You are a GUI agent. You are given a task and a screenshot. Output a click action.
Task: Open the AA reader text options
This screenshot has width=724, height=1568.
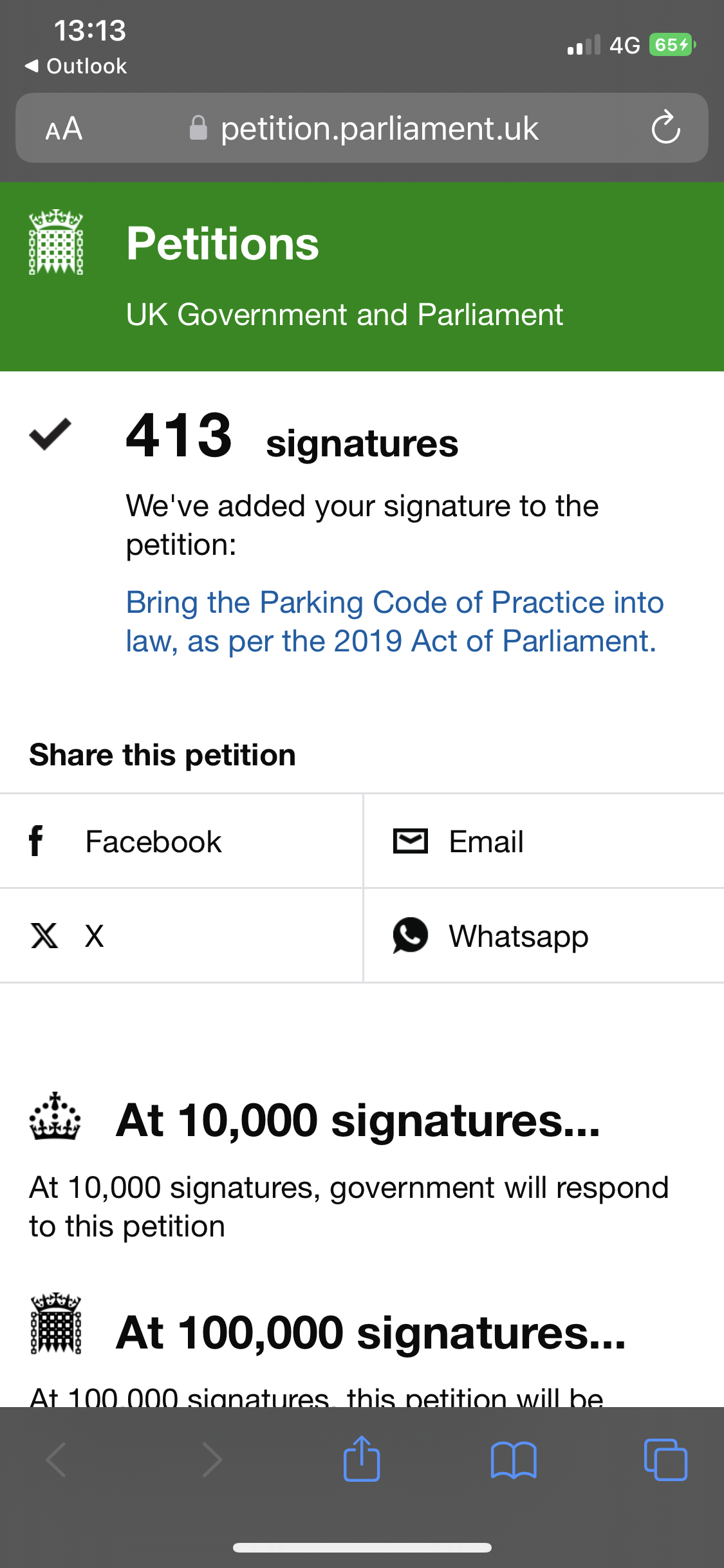64,129
